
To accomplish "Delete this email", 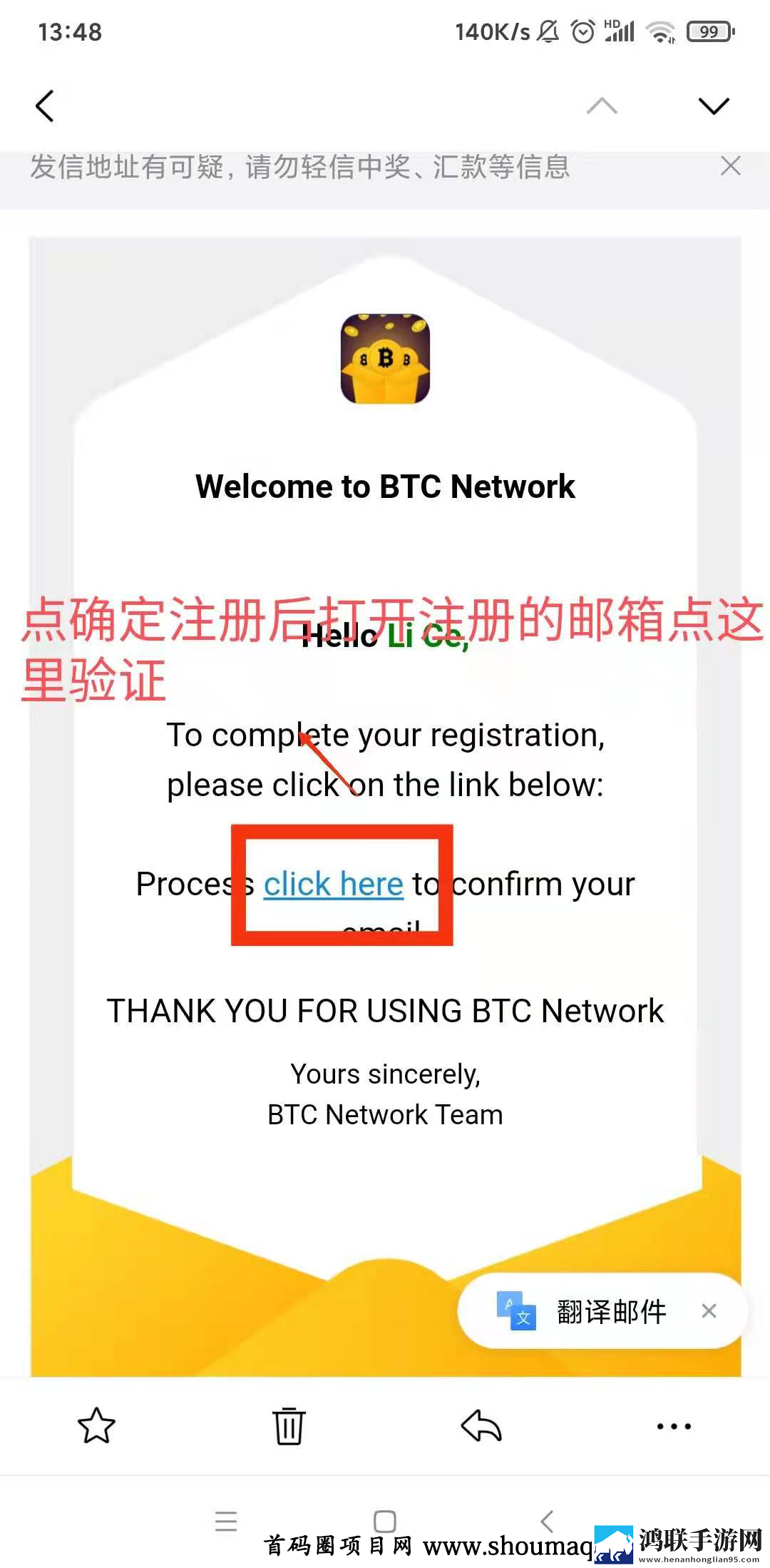I will (289, 1426).
